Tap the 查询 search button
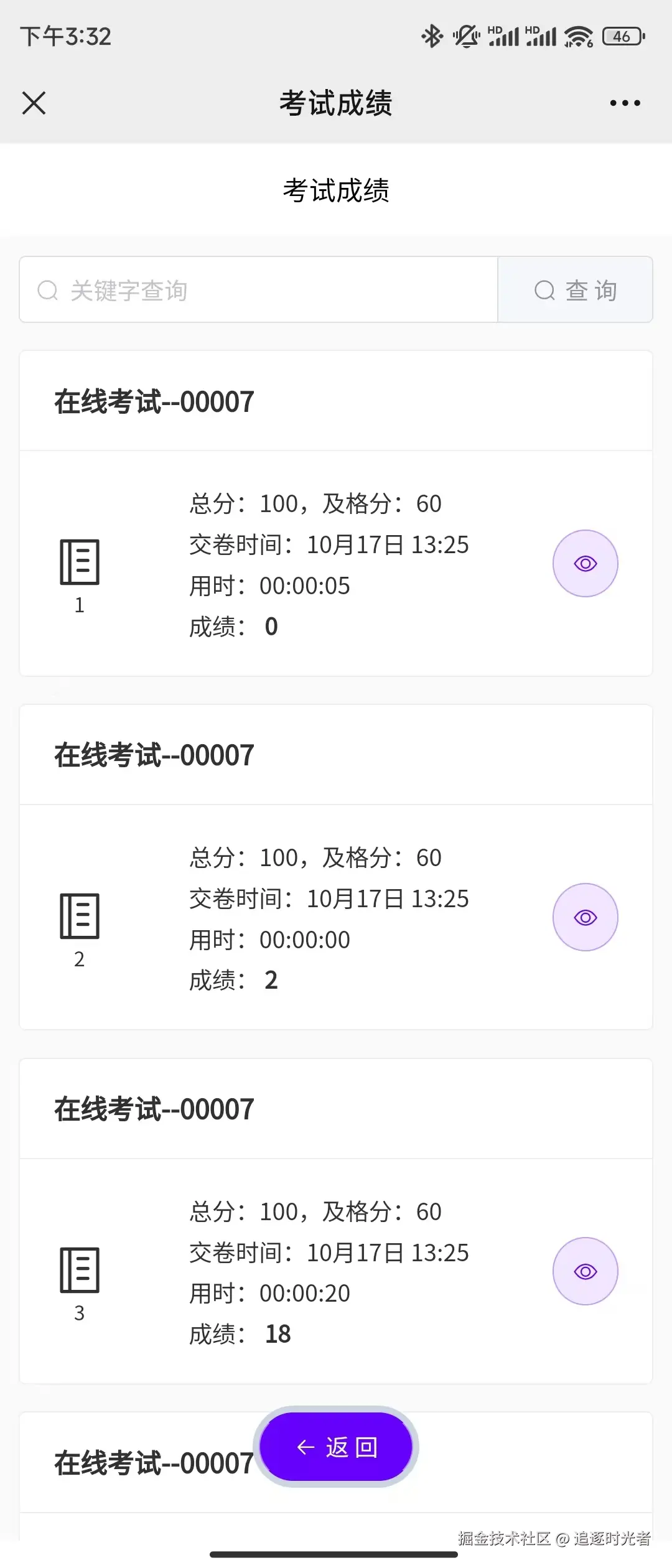 tap(576, 290)
